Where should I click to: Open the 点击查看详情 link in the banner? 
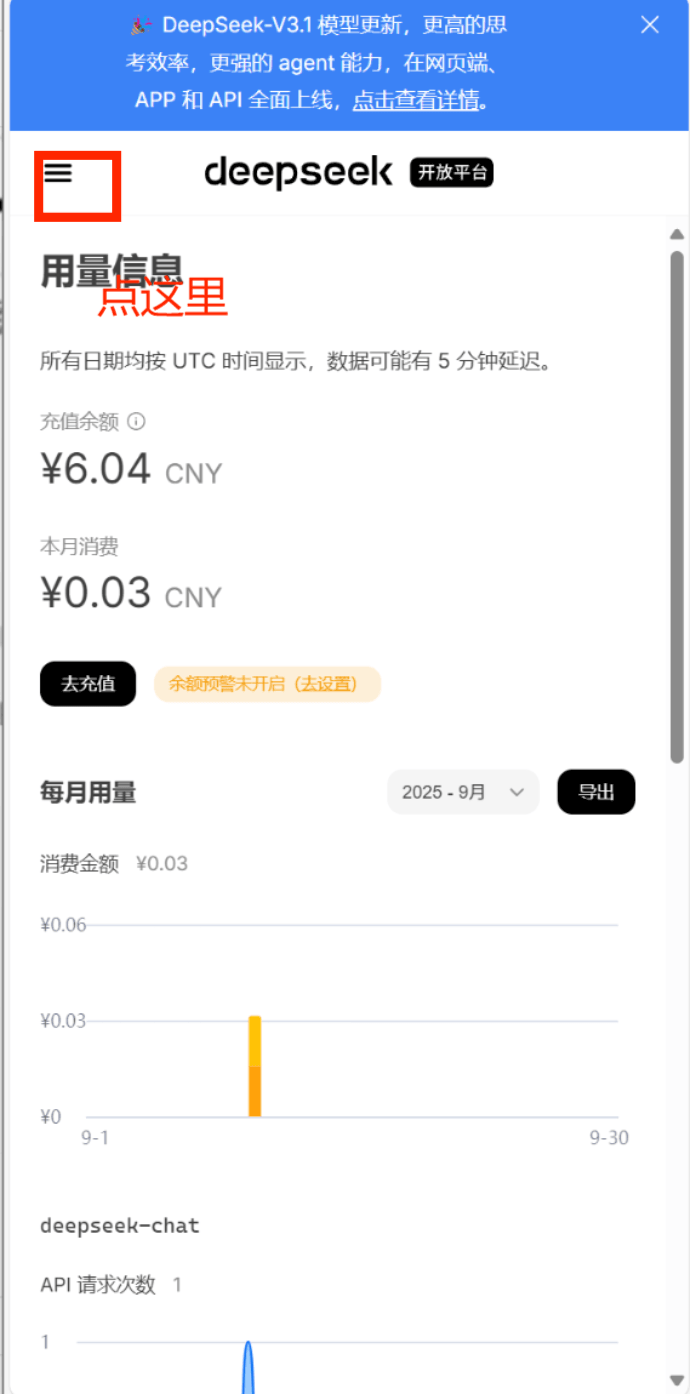tap(416, 100)
